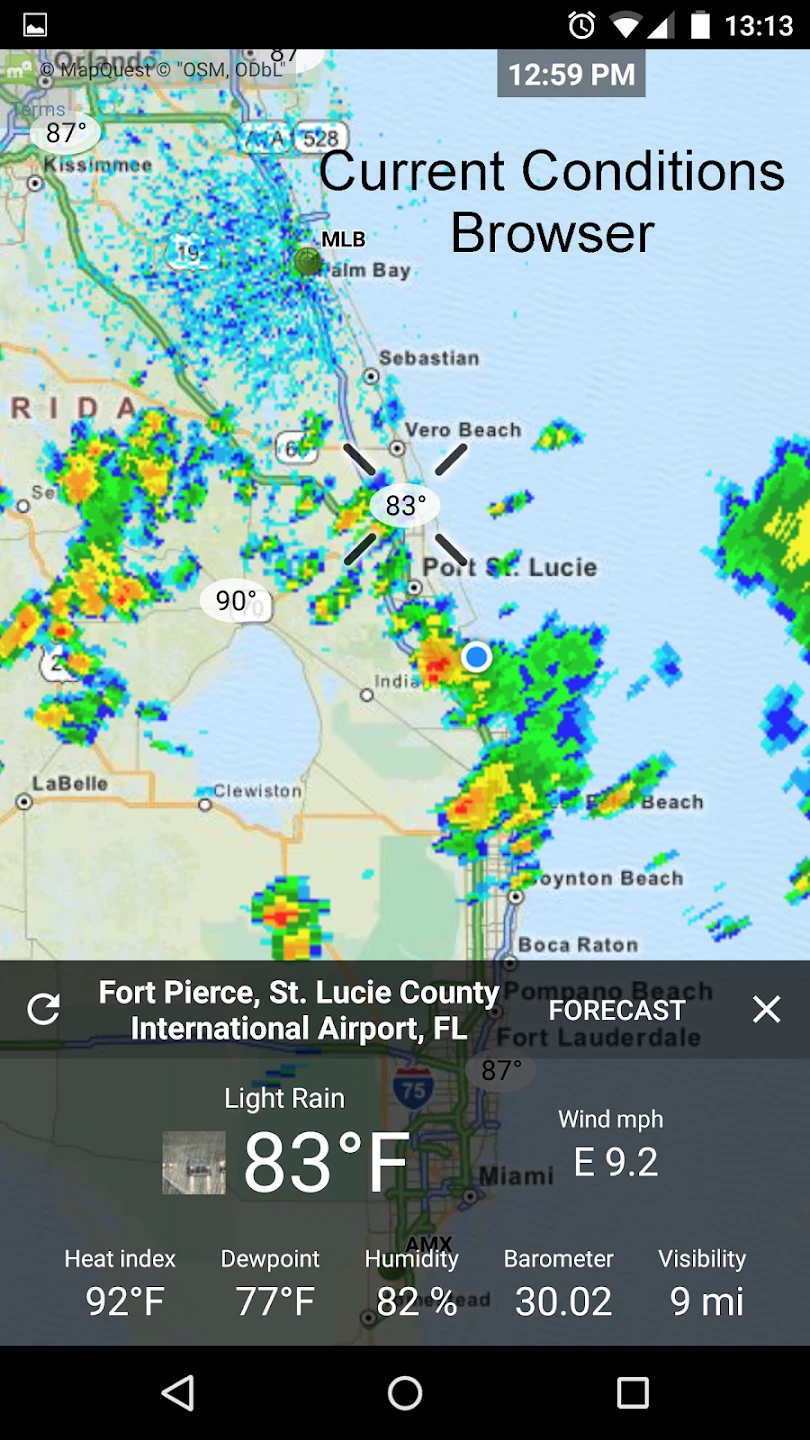The image size is (810, 1440).
Task: Refresh the Fort Pierce current conditions
Action: coord(44,1009)
